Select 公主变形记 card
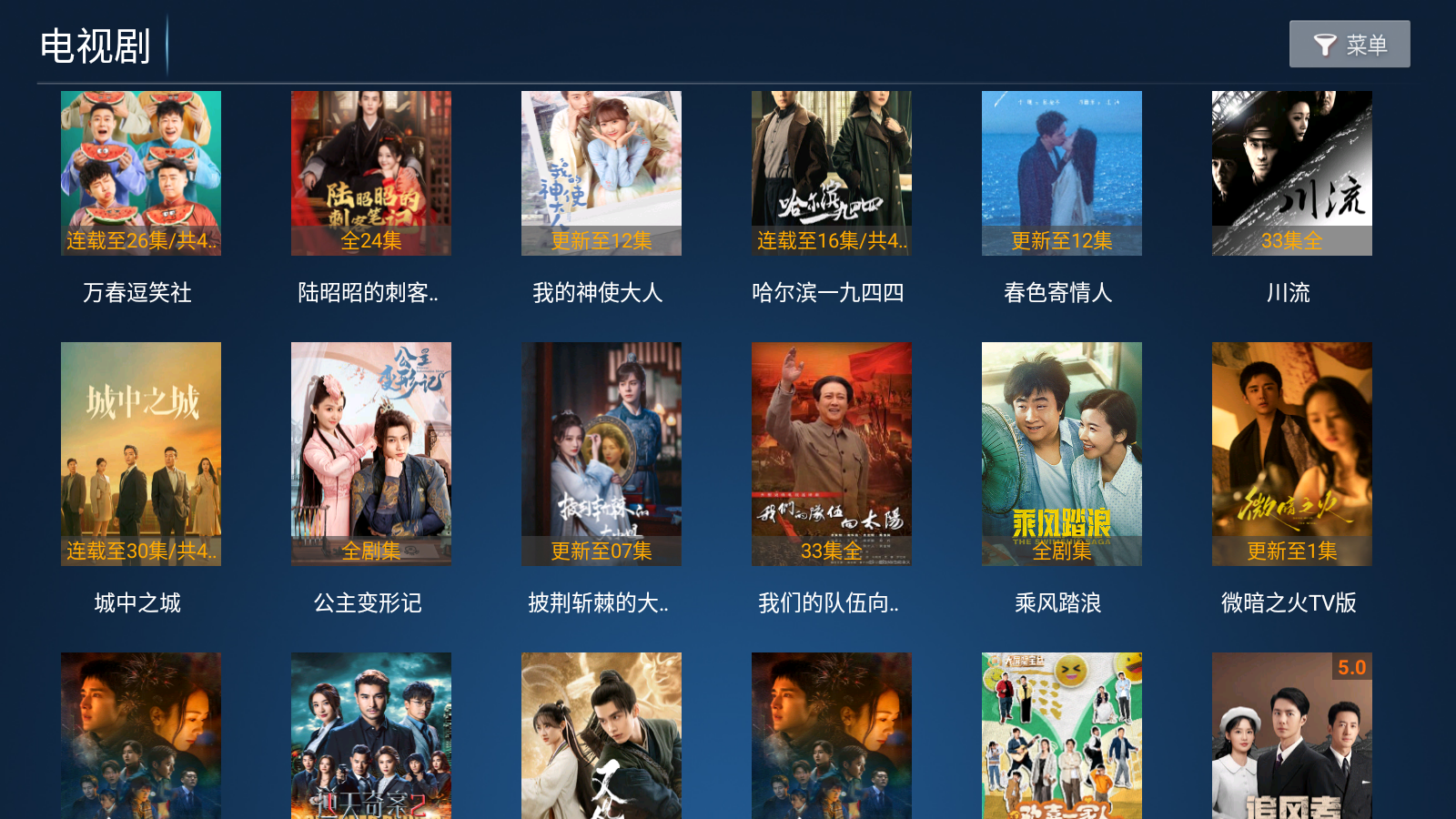The image size is (1456, 819). coord(370,453)
